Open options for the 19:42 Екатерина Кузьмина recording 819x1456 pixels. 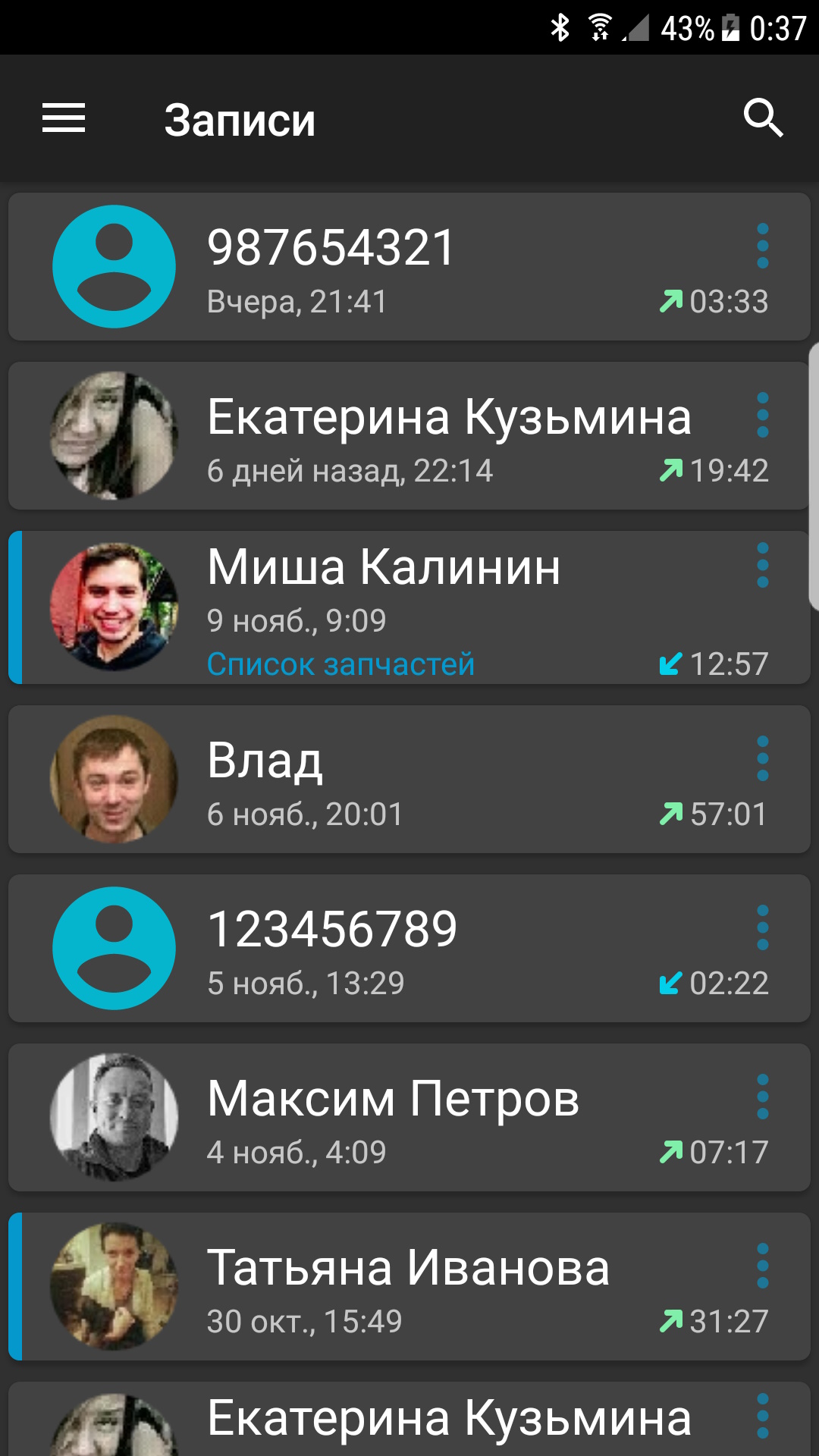point(762,415)
